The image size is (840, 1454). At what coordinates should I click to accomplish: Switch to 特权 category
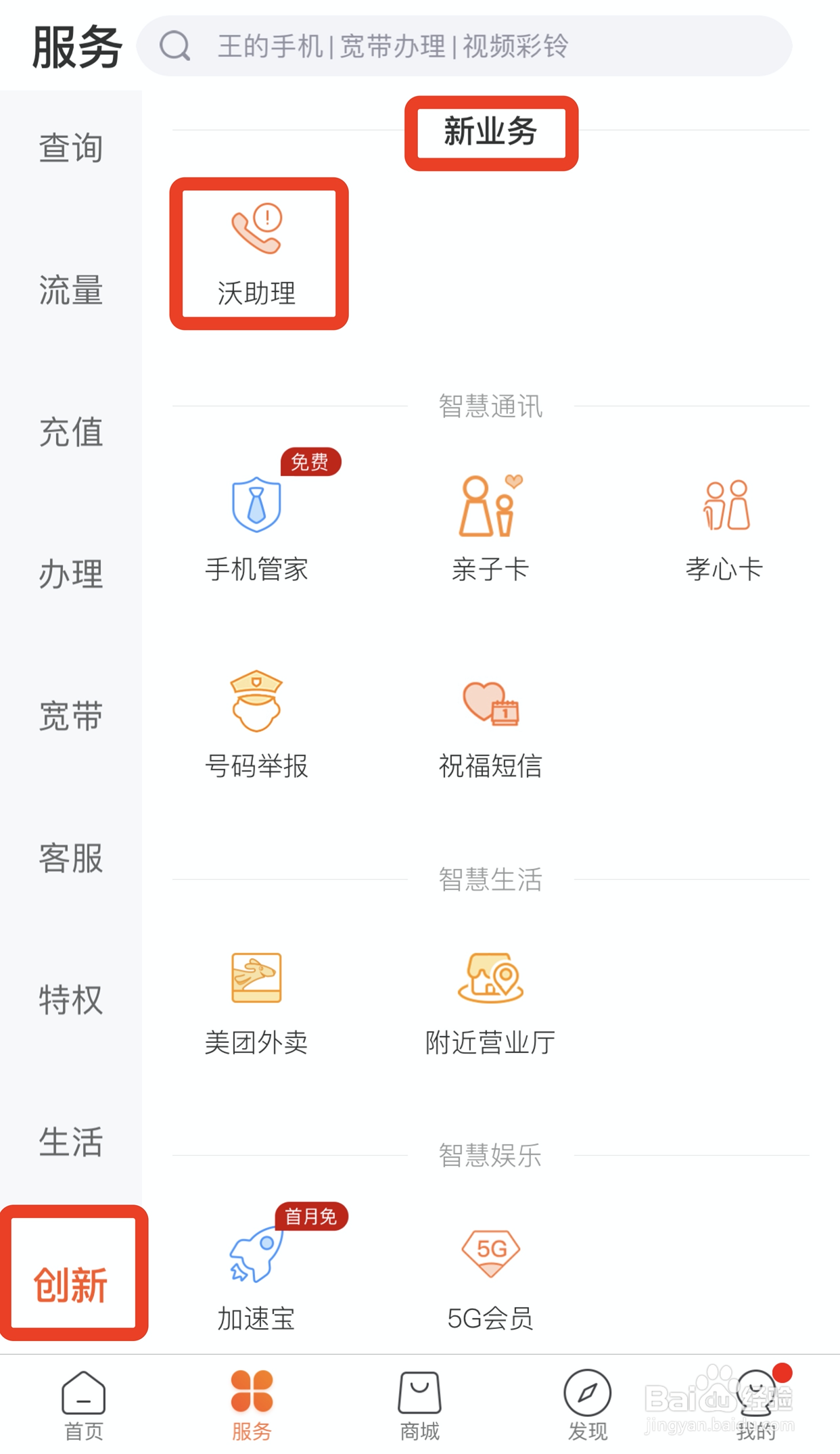pos(71,1000)
